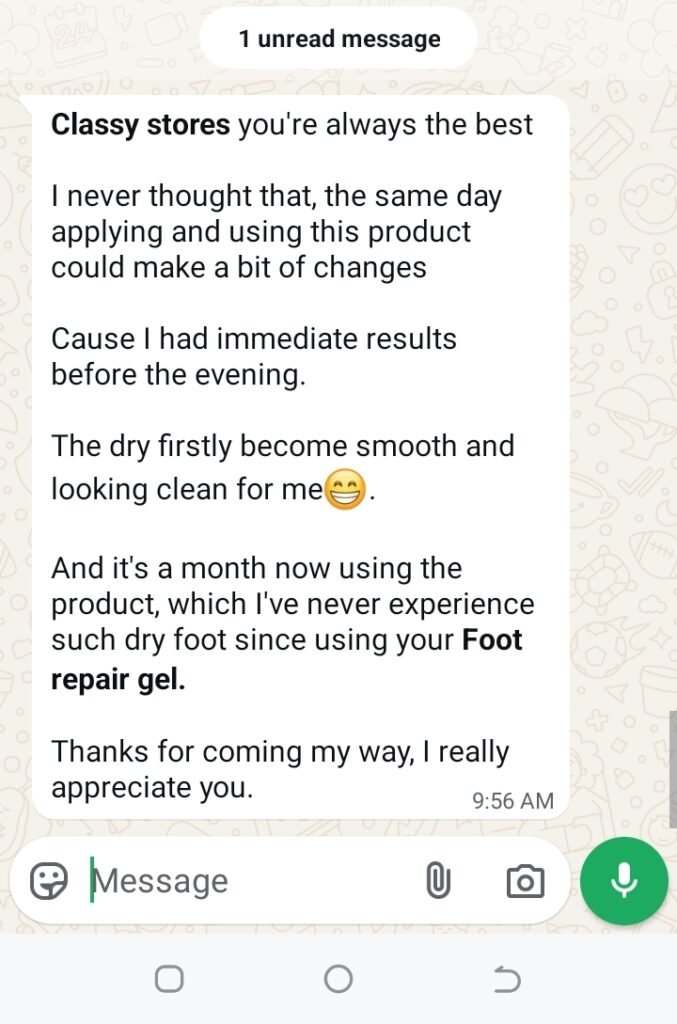This screenshot has height=1024, width=677.
Task: Open the emoji and sticker picker
Action: 49,881
